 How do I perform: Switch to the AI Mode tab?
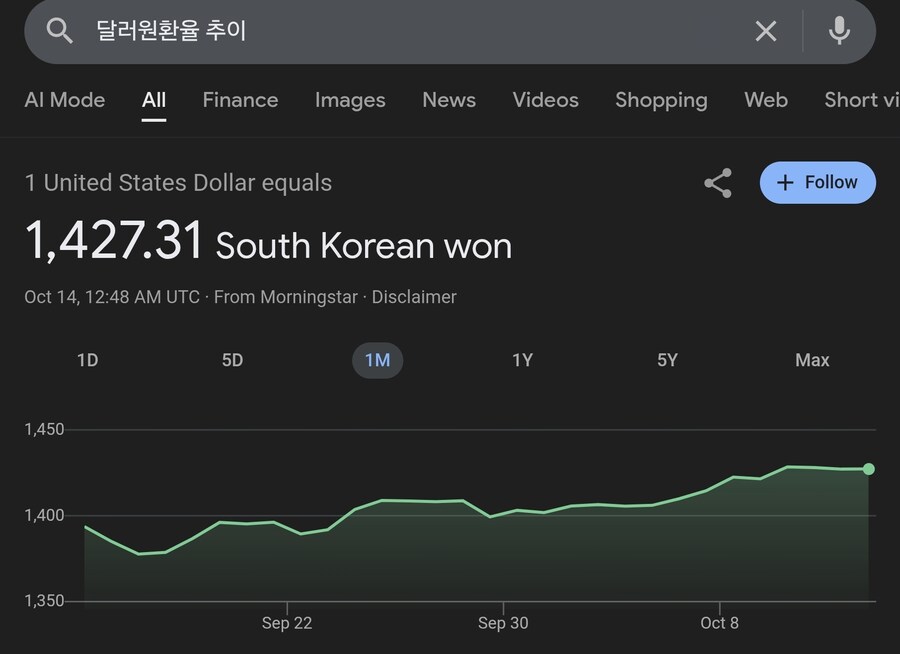pyautogui.click(x=65, y=100)
